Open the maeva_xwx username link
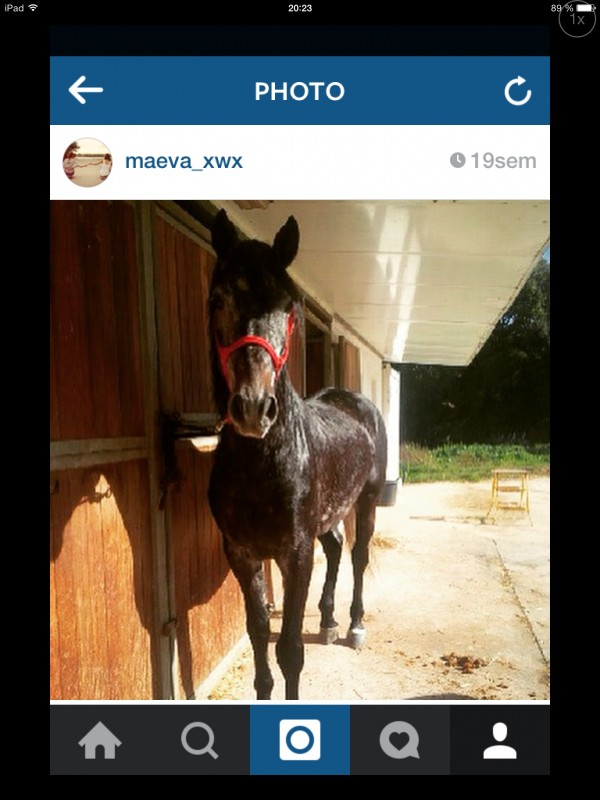The width and height of the screenshot is (600, 800). click(183, 161)
